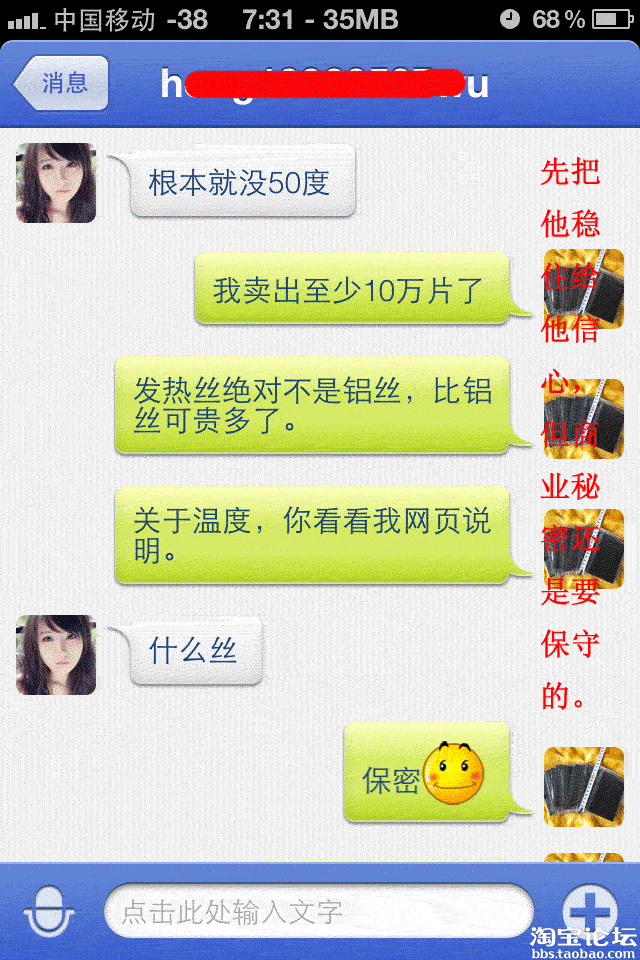Focus the 点击此处输入文字 message field
The width and height of the screenshot is (640, 960).
point(318,911)
